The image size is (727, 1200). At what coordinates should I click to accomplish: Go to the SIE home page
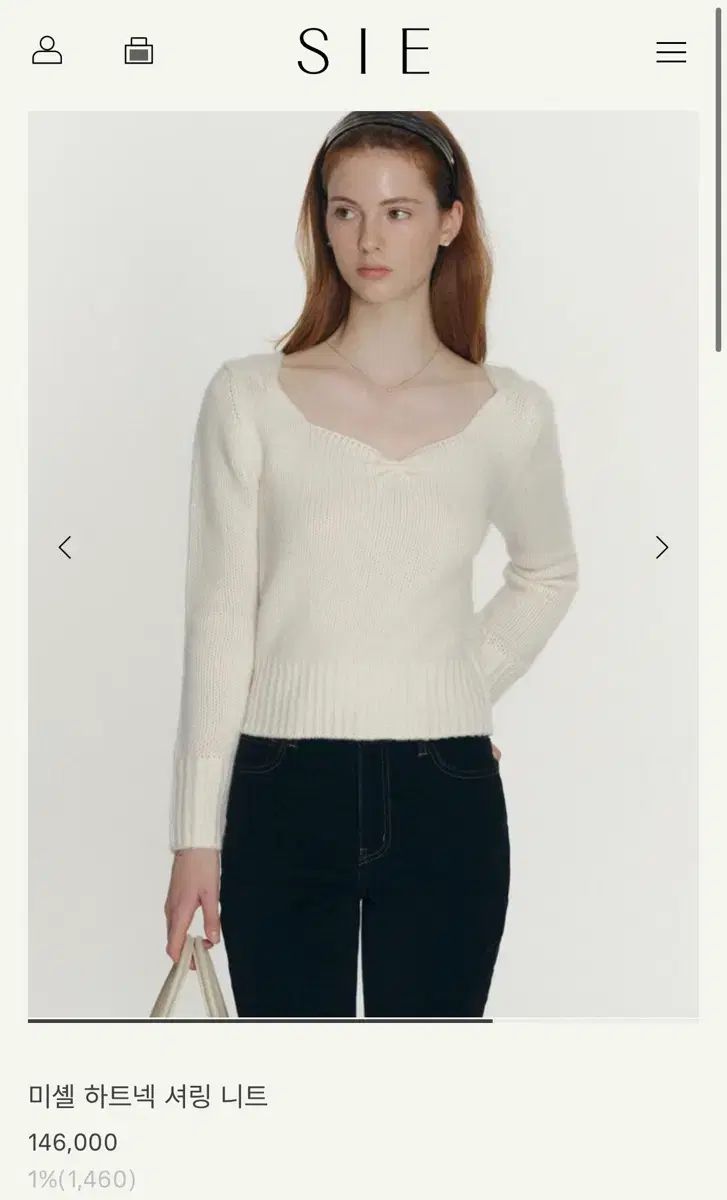coord(364,51)
